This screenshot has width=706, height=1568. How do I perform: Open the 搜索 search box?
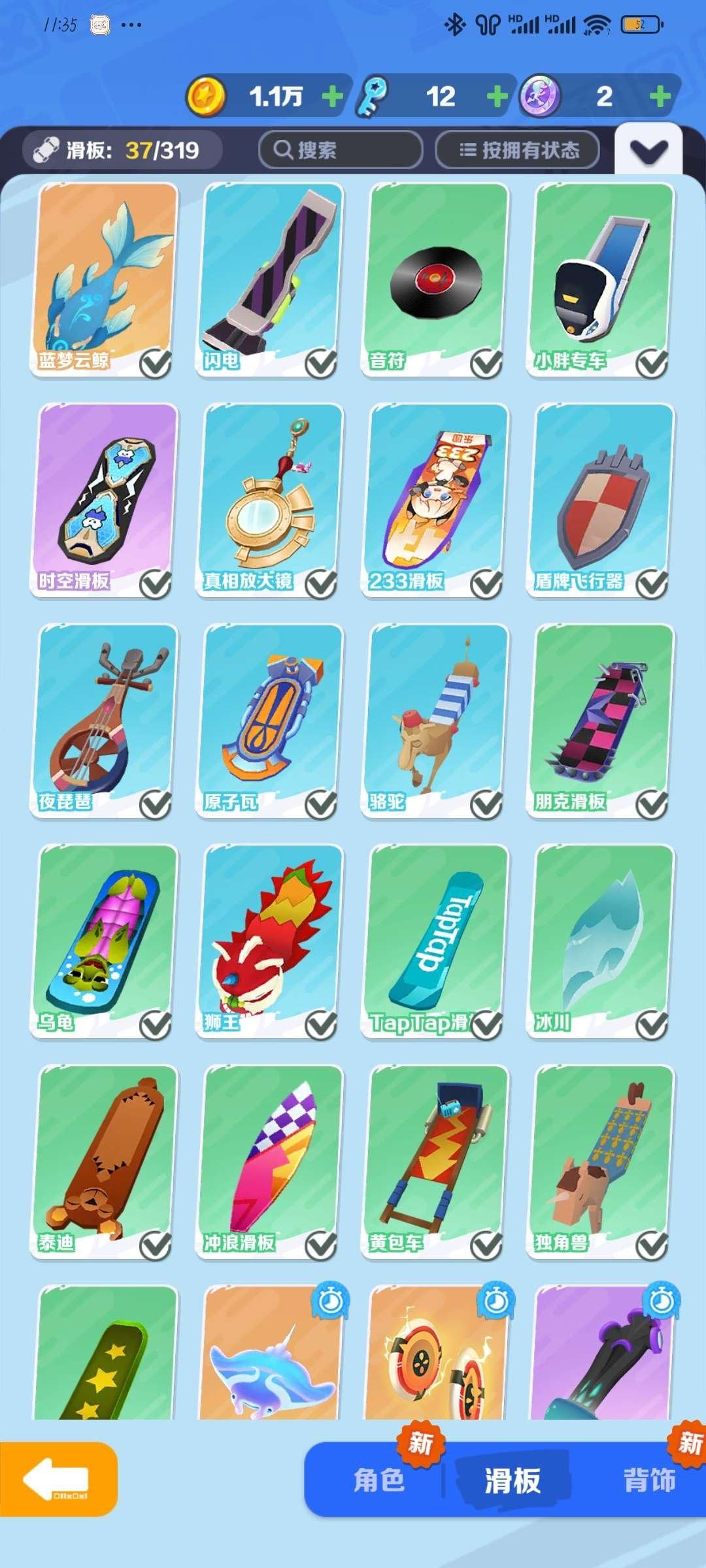pos(341,150)
